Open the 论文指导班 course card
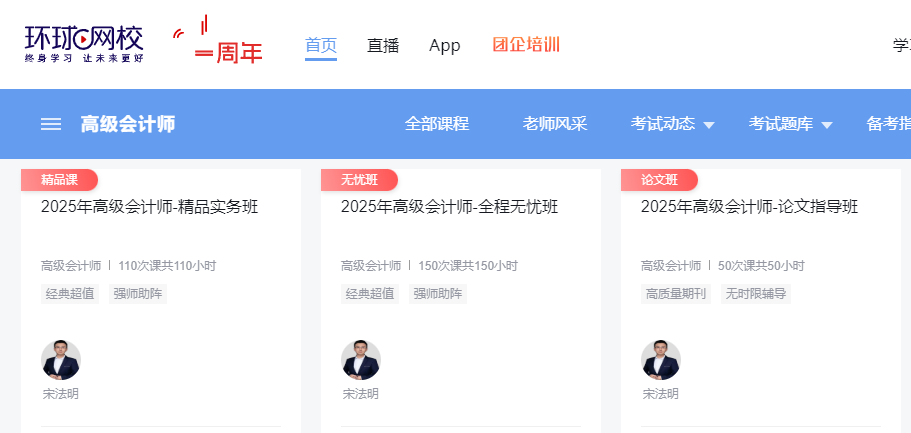911x433 pixels. [749, 207]
